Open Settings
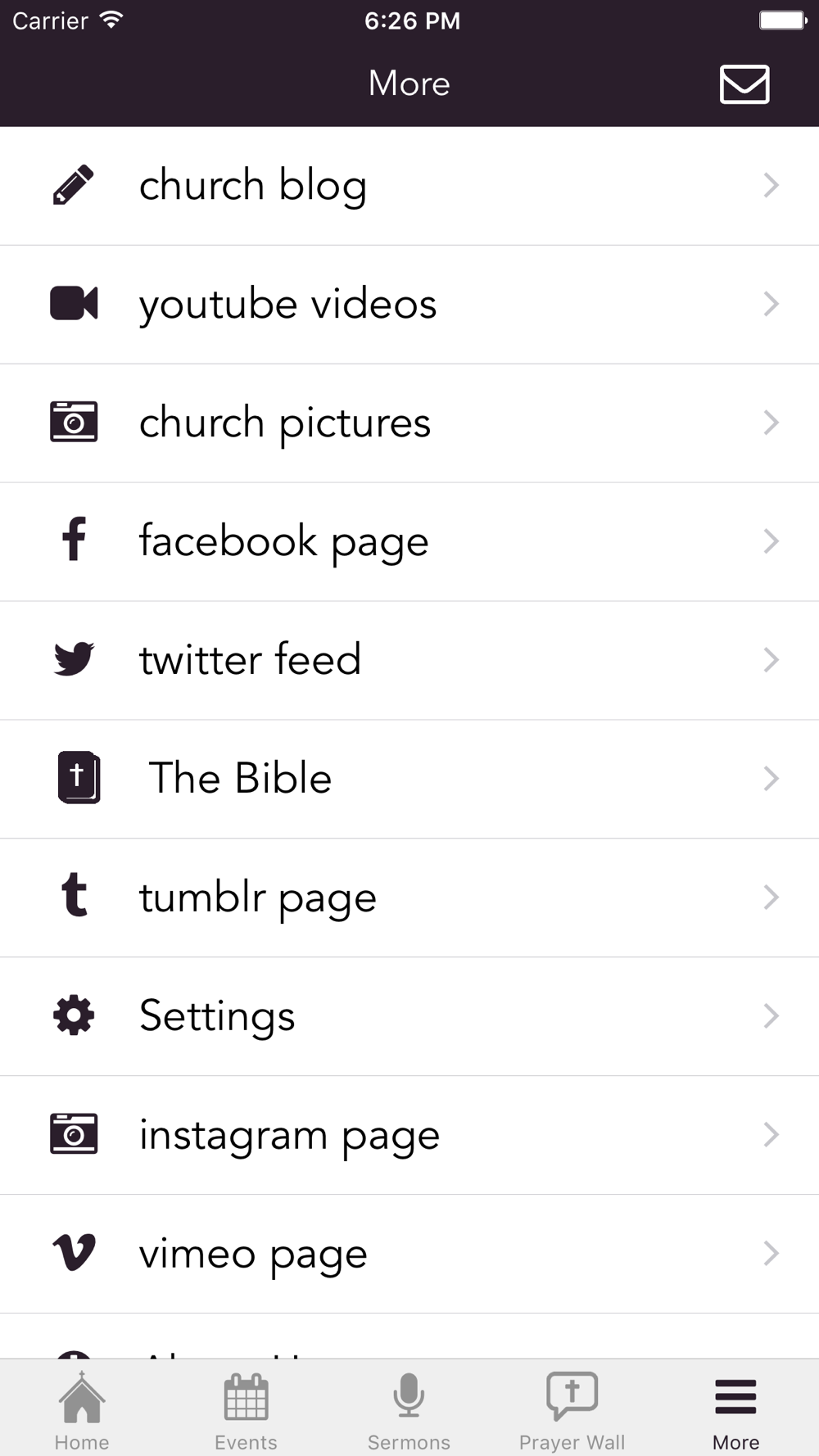819x1456 pixels. point(409,1017)
